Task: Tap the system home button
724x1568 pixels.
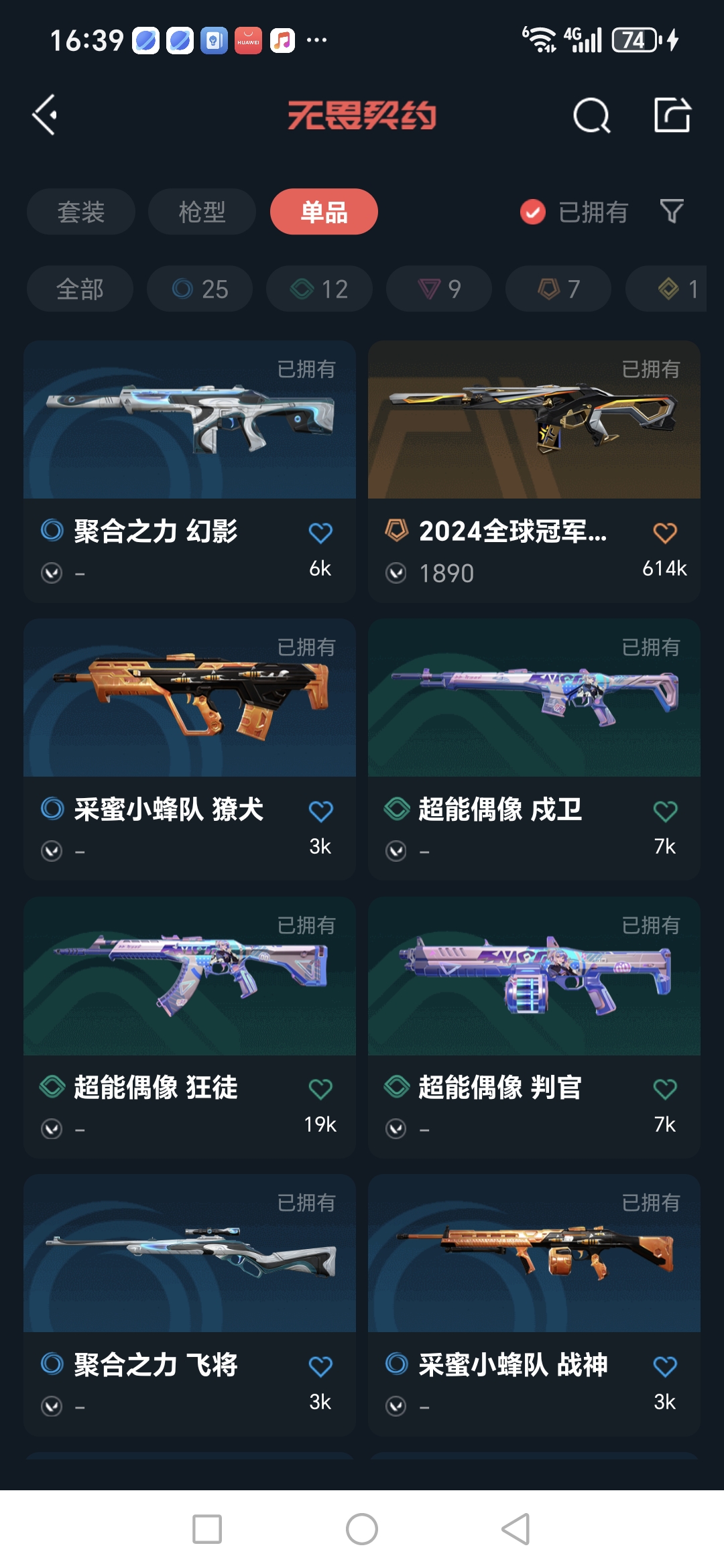Action: pyautogui.click(x=362, y=1529)
